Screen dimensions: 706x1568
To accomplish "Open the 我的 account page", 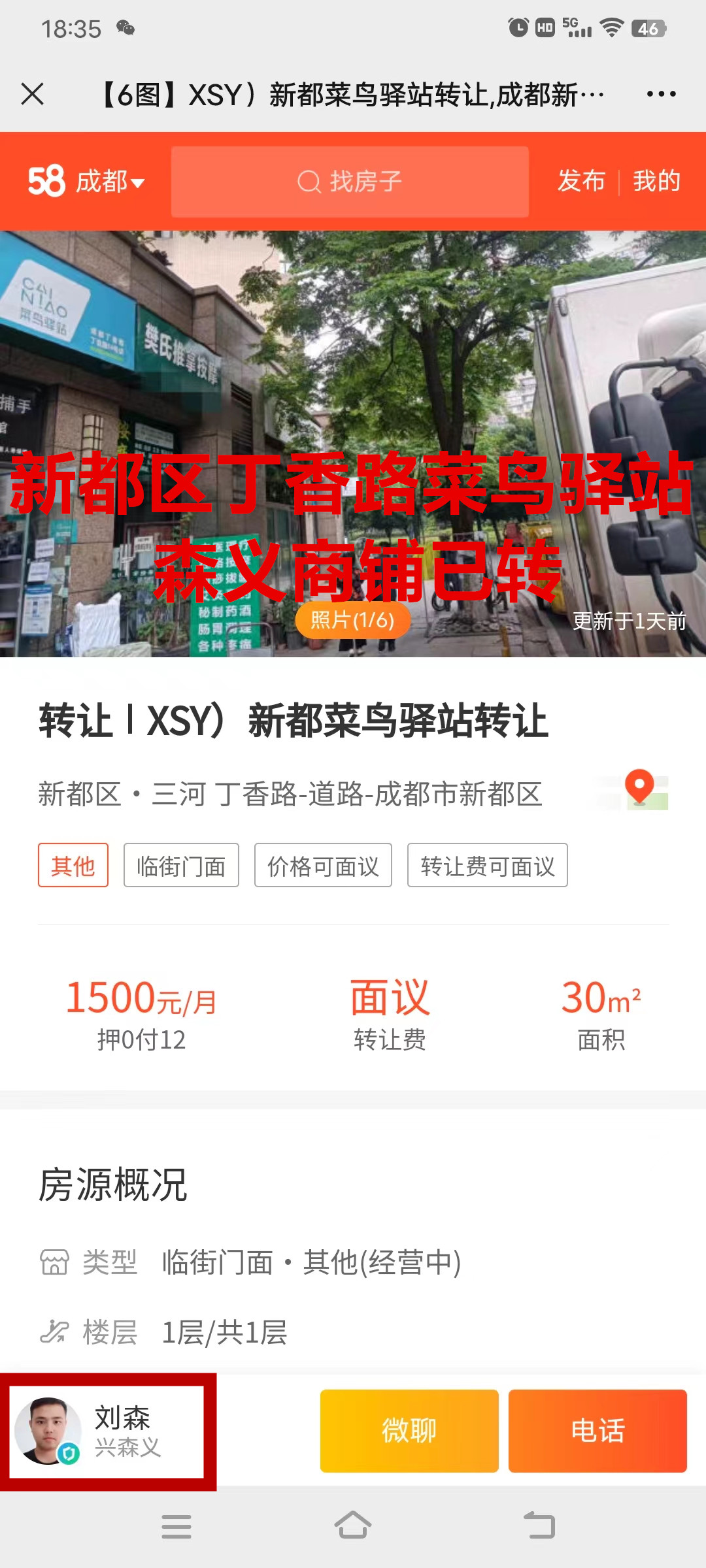I will 656,181.
